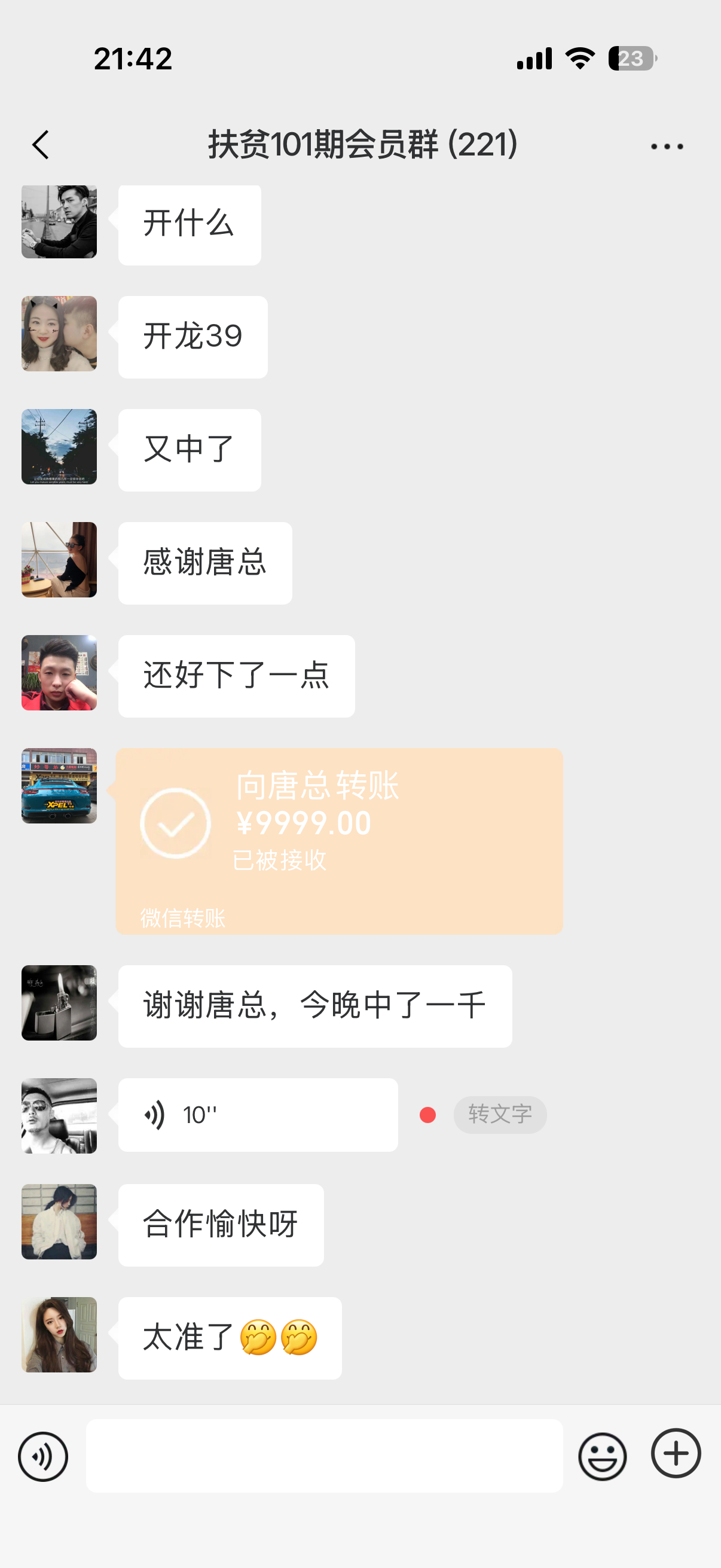Tap the blue Porsche avatar
Screen dimensions: 721x1568
pyautogui.click(x=59, y=786)
